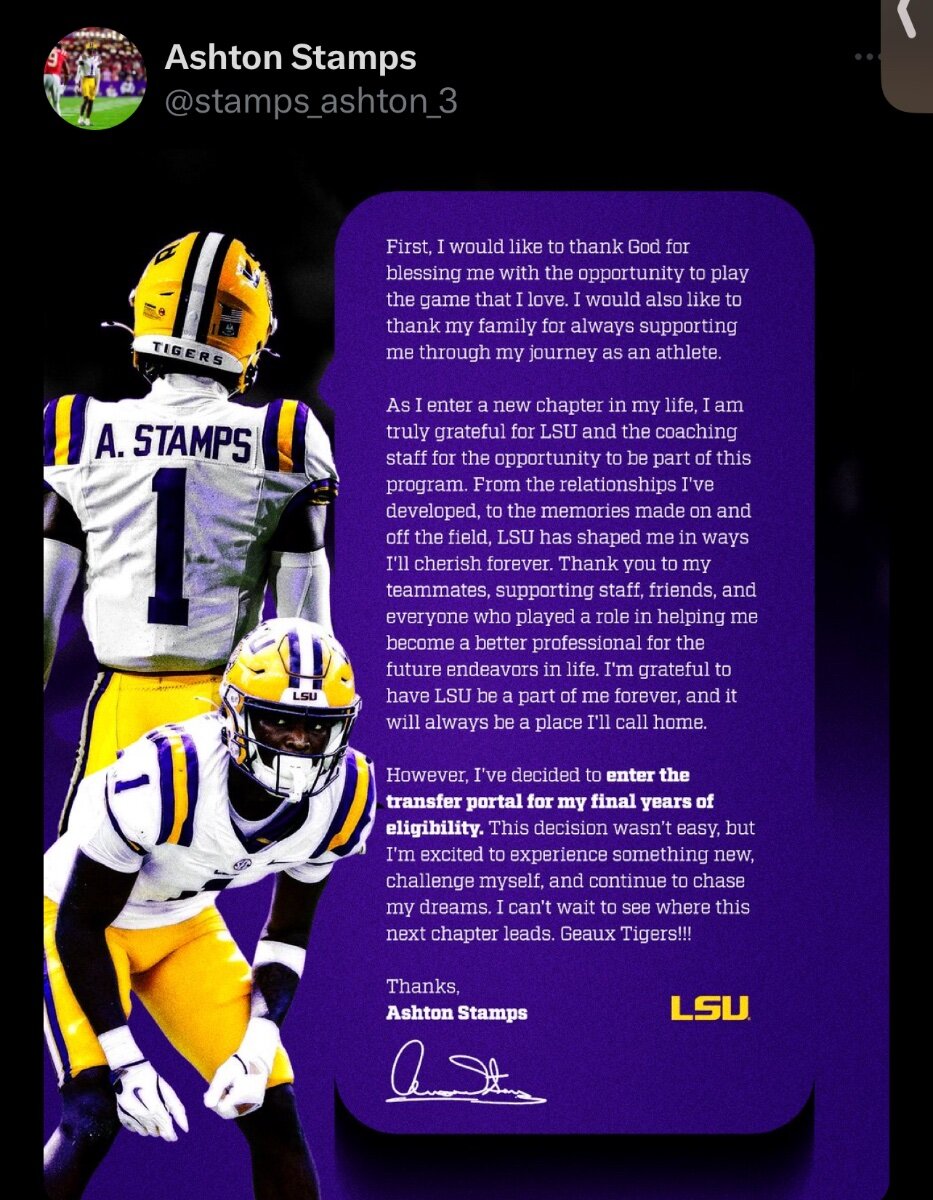Open Ashton Stamps' profile picture
This screenshot has width=933, height=1200.
(x=94, y=79)
